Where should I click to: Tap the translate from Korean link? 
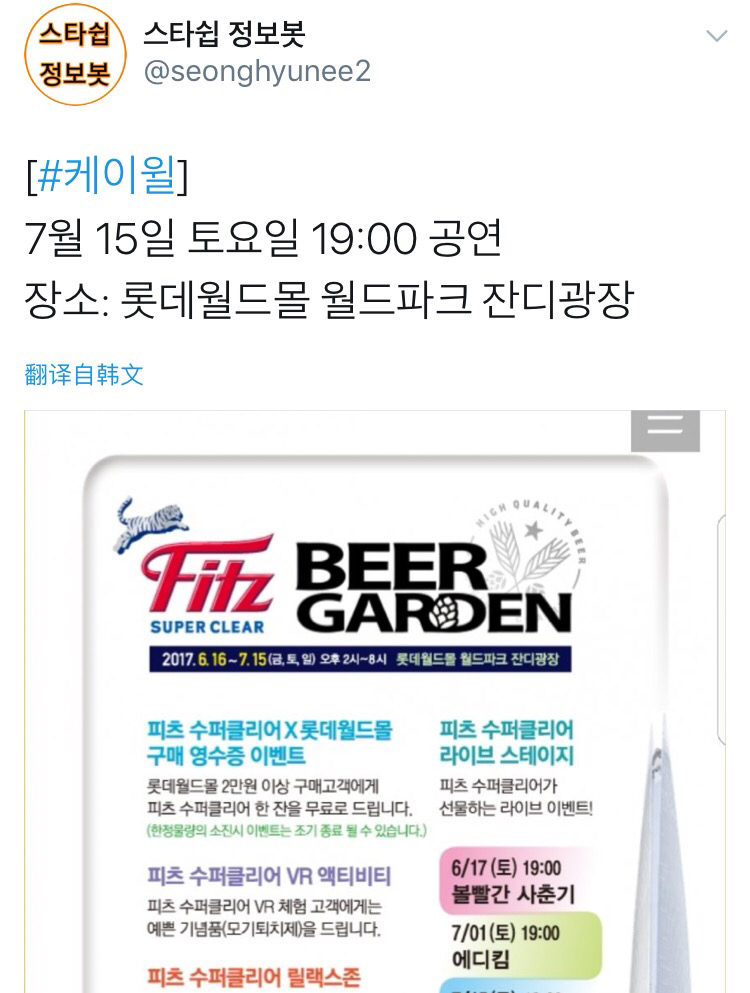[84, 374]
